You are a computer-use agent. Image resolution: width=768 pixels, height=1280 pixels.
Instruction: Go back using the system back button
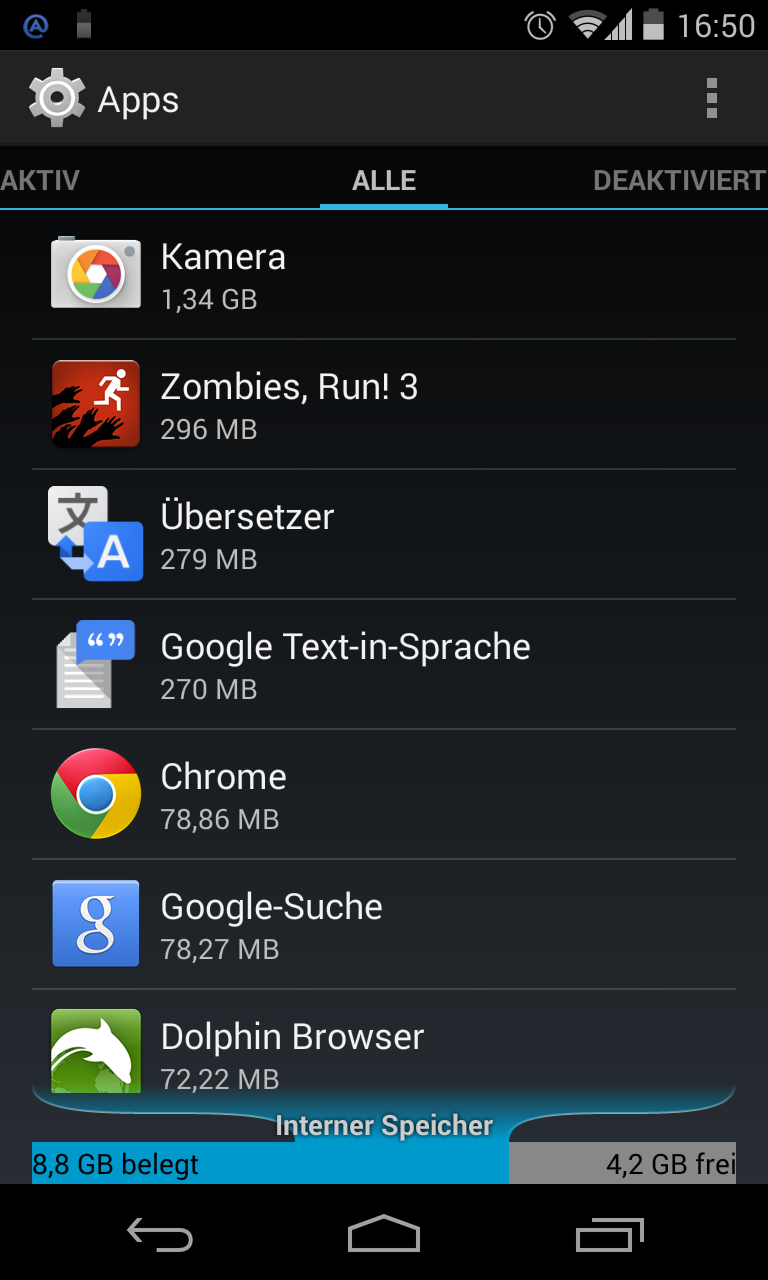160,1235
